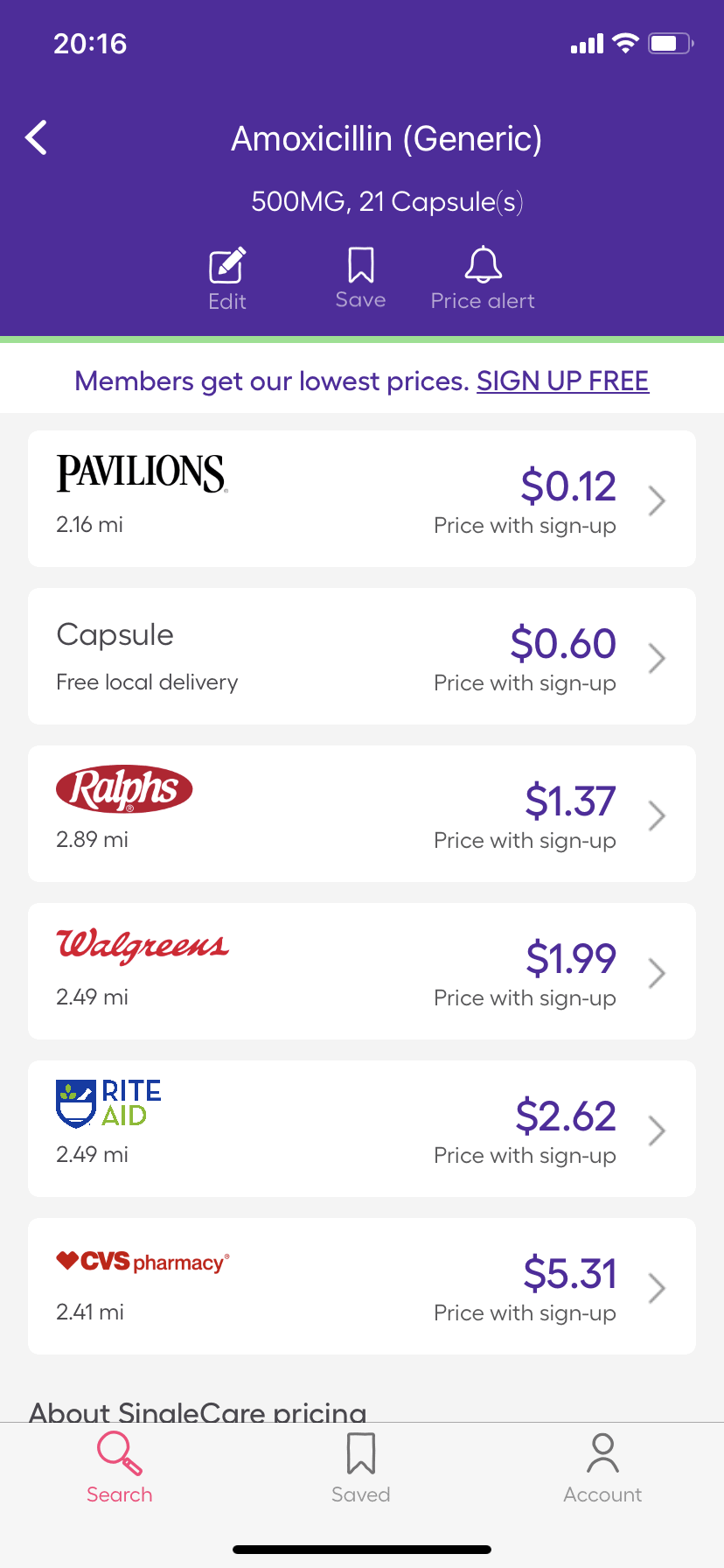Tap the SIGN UP FREE link
The width and height of the screenshot is (724, 1568).
tap(562, 381)
